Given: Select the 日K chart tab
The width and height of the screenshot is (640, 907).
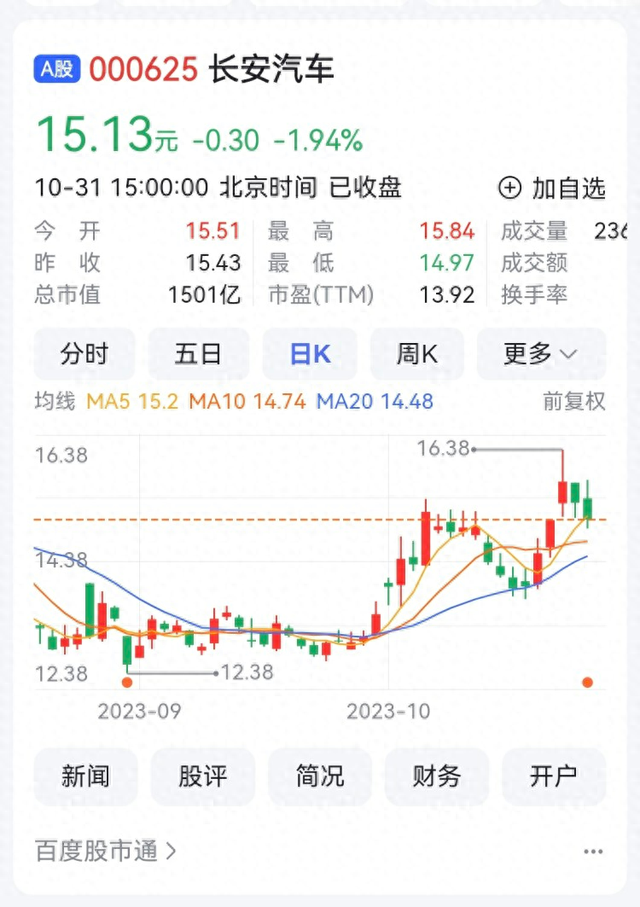Looking at the screenshot, I should pyautogui.click(x=310, y=354).
